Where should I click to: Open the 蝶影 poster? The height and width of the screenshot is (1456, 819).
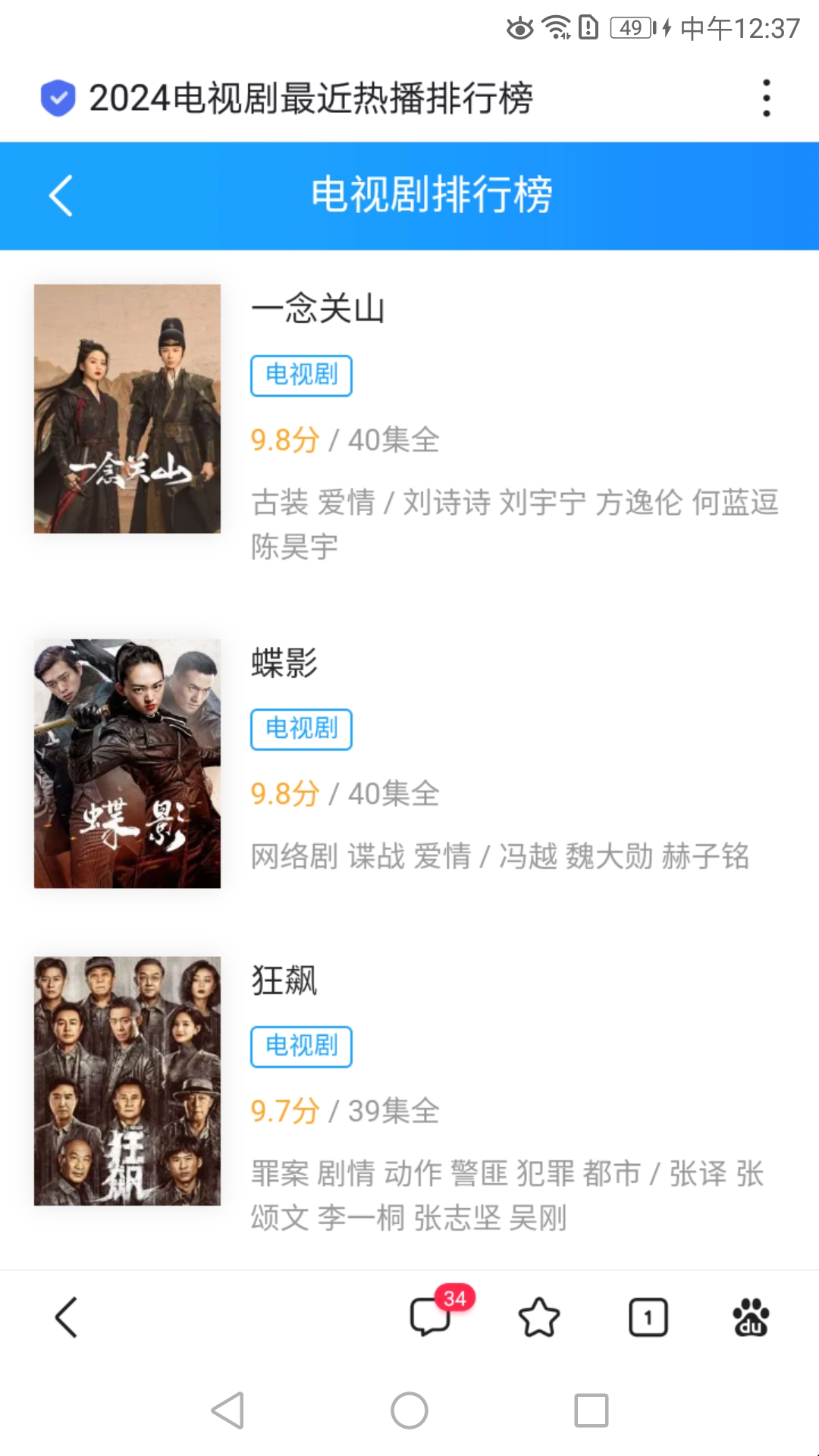pyautogui.click(x=127, y=763)
